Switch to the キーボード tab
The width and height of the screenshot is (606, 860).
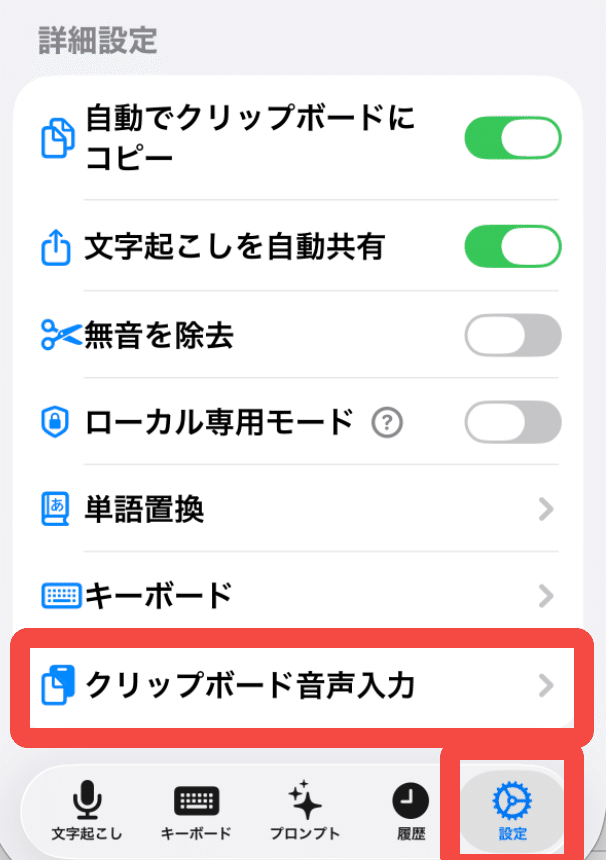pos(196,811)
